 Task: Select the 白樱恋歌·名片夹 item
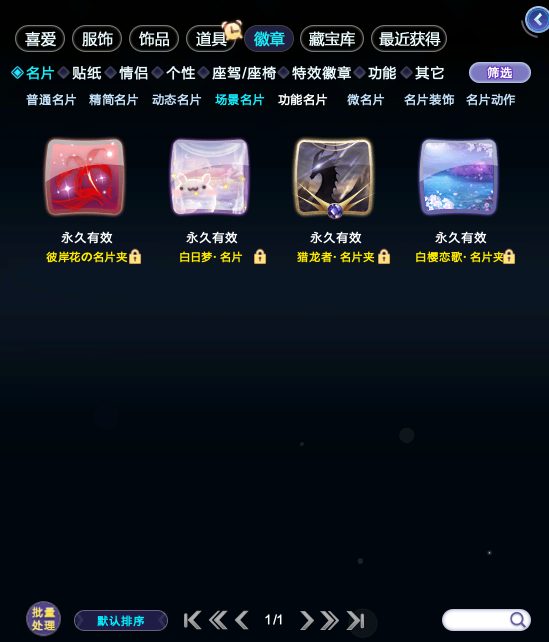(x=459, y=177)
